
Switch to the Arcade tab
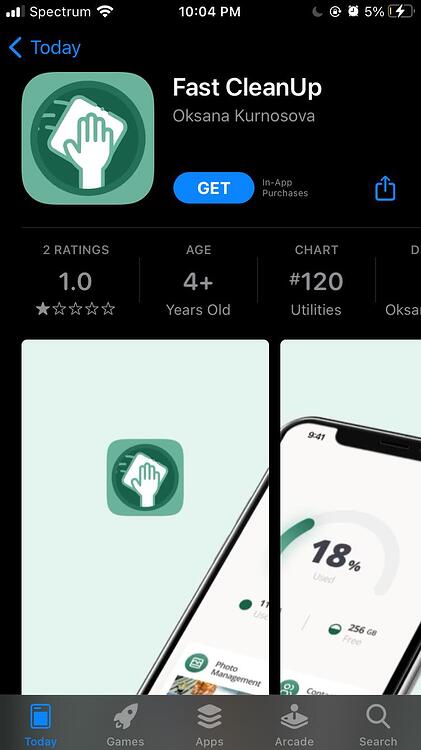(294, 725)
